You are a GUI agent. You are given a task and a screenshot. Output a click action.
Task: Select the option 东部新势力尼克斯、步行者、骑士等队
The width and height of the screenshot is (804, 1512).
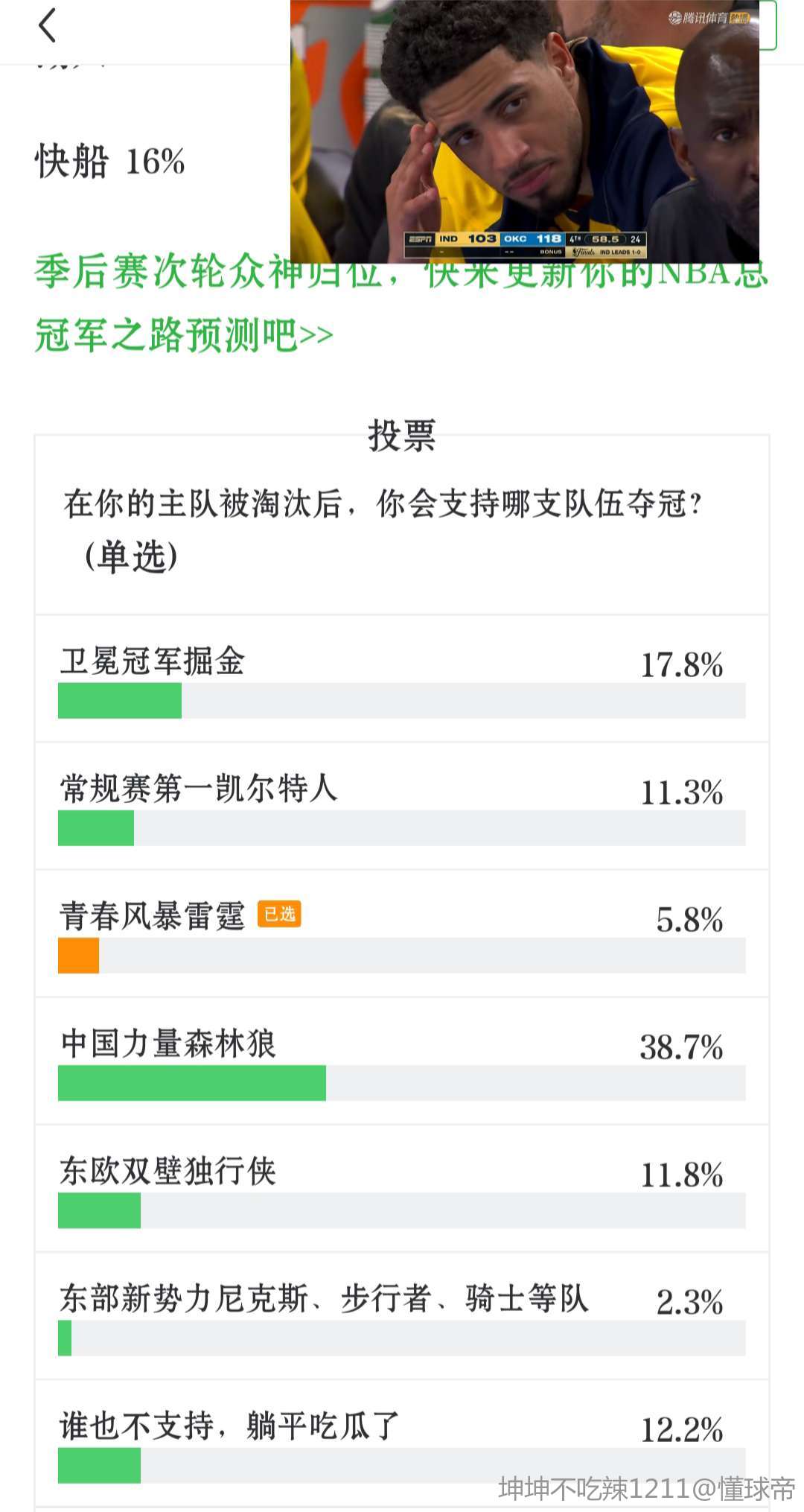click(402, 1315)
